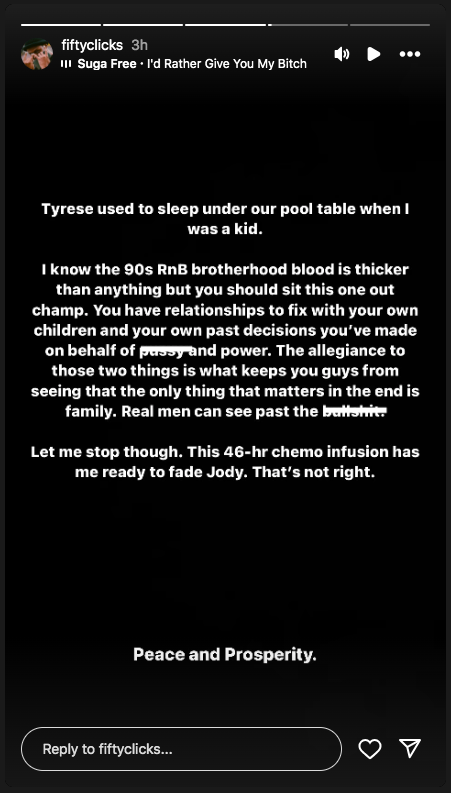Like this story with the heart
451x793 pixels.
coord(370,748)
